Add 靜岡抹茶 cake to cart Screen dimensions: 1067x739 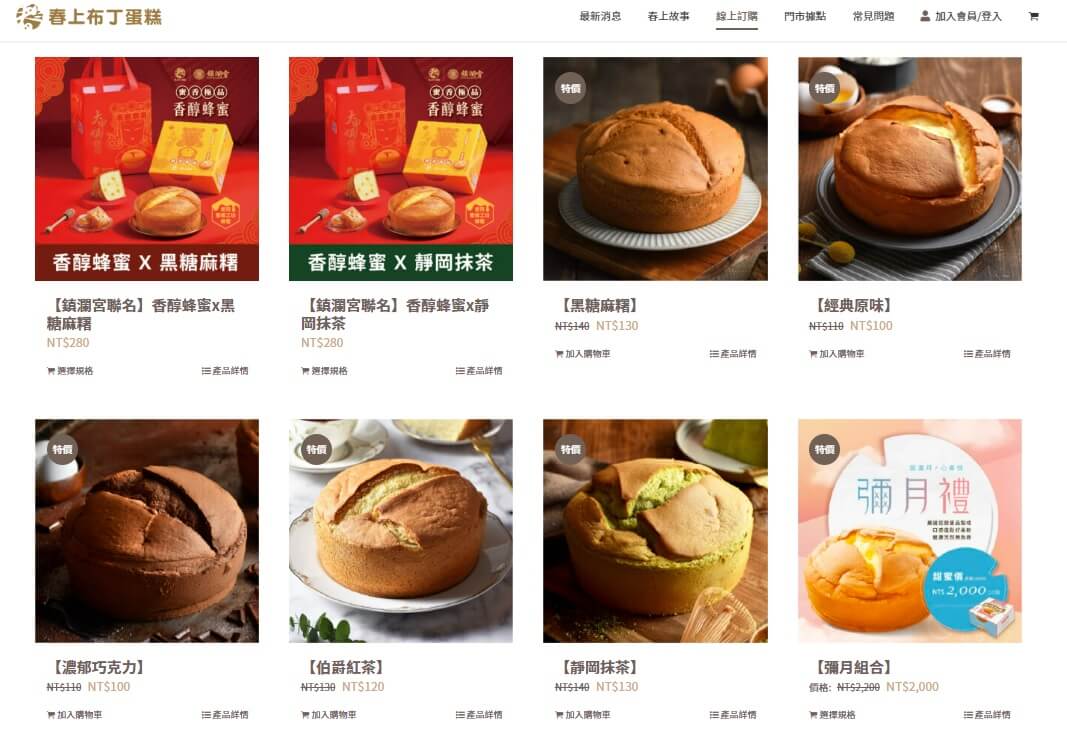point(582,715)
